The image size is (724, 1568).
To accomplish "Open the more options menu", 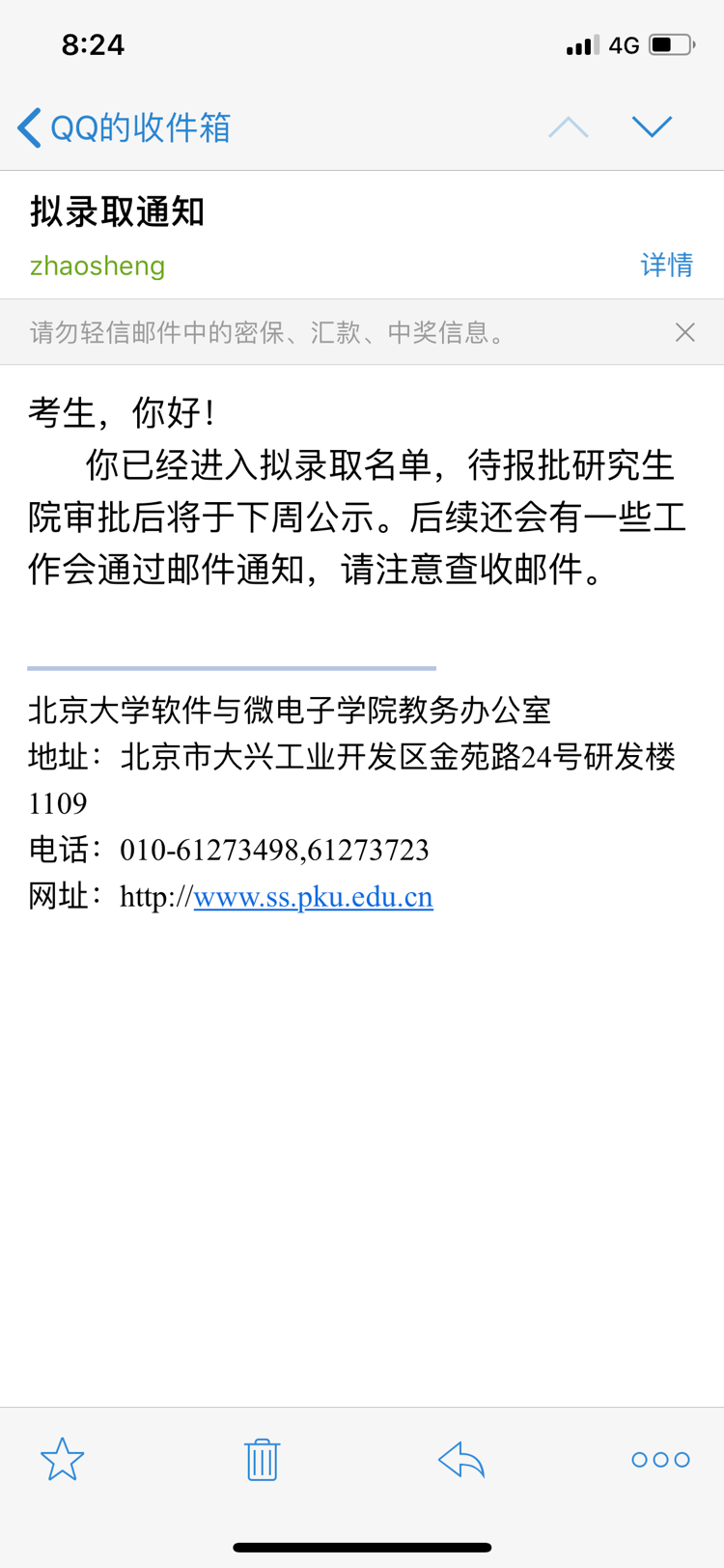I will click(x=660, y=1459).
